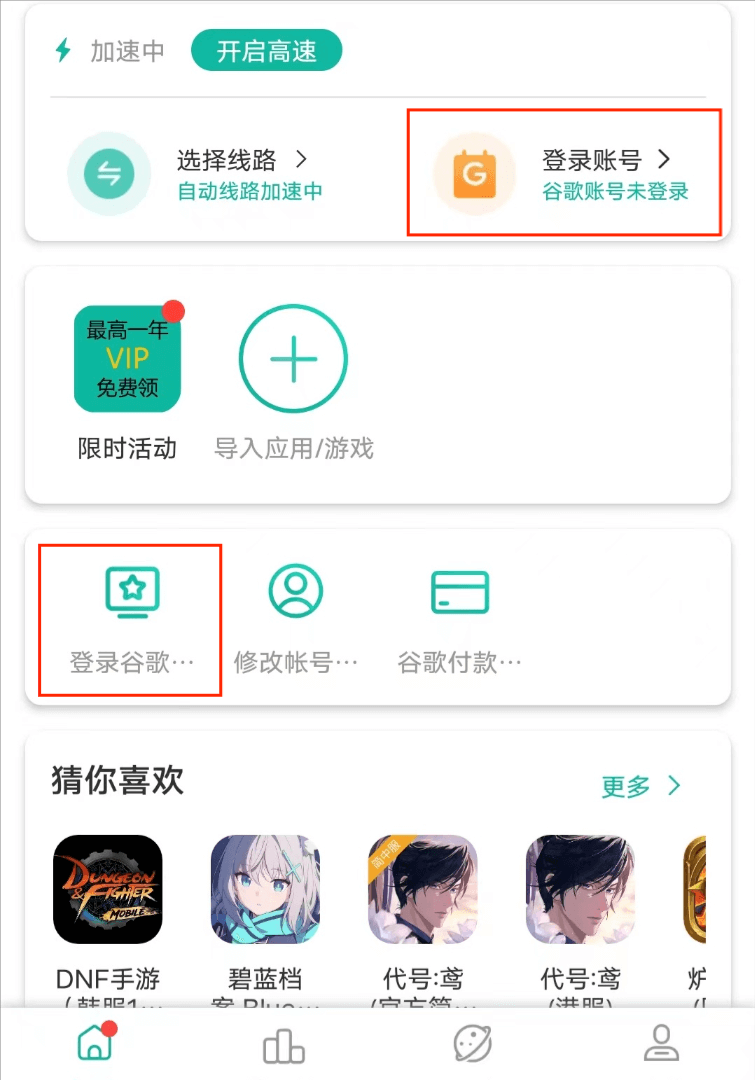Open the 修改帐号 shortcut

(x=295, y=617)
